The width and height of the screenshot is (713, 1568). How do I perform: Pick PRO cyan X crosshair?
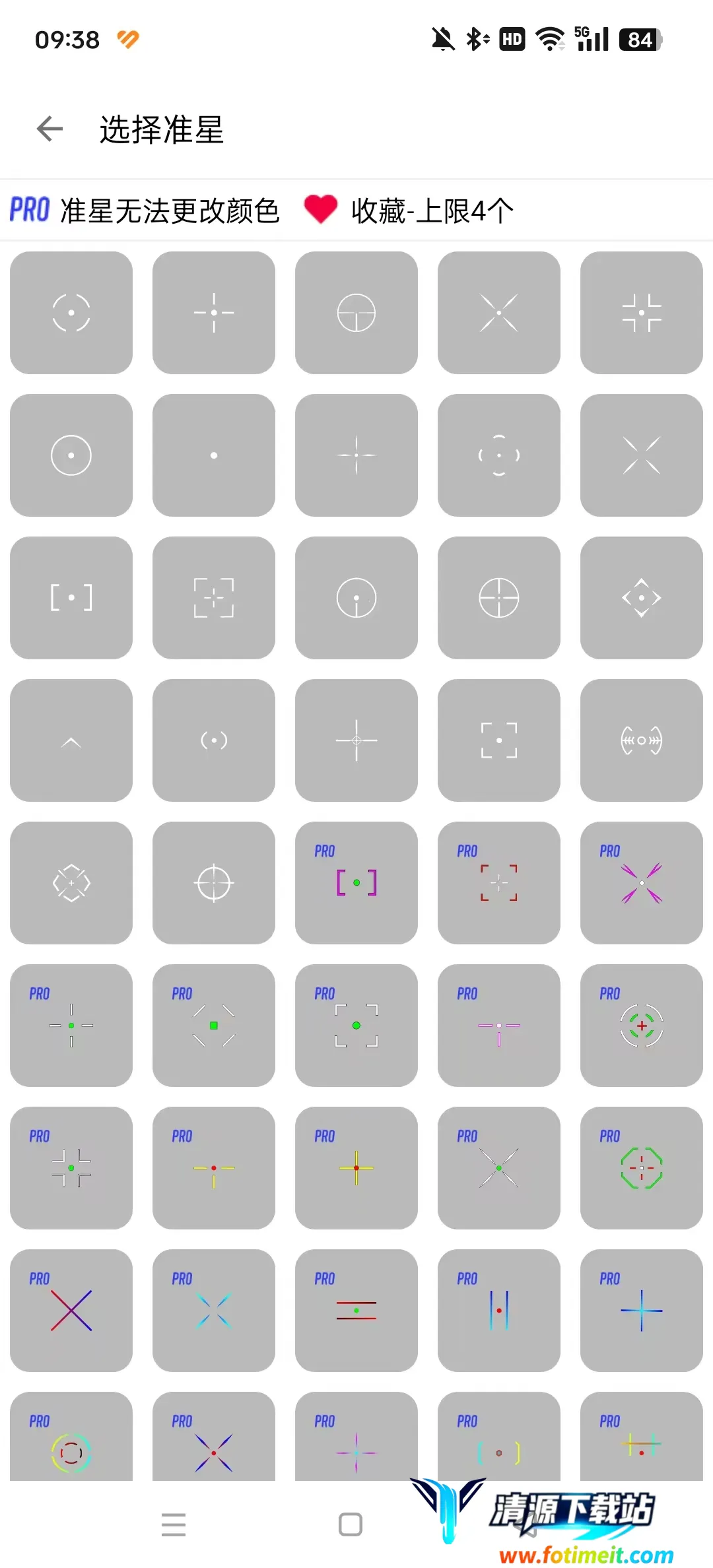pos(213,1311)
